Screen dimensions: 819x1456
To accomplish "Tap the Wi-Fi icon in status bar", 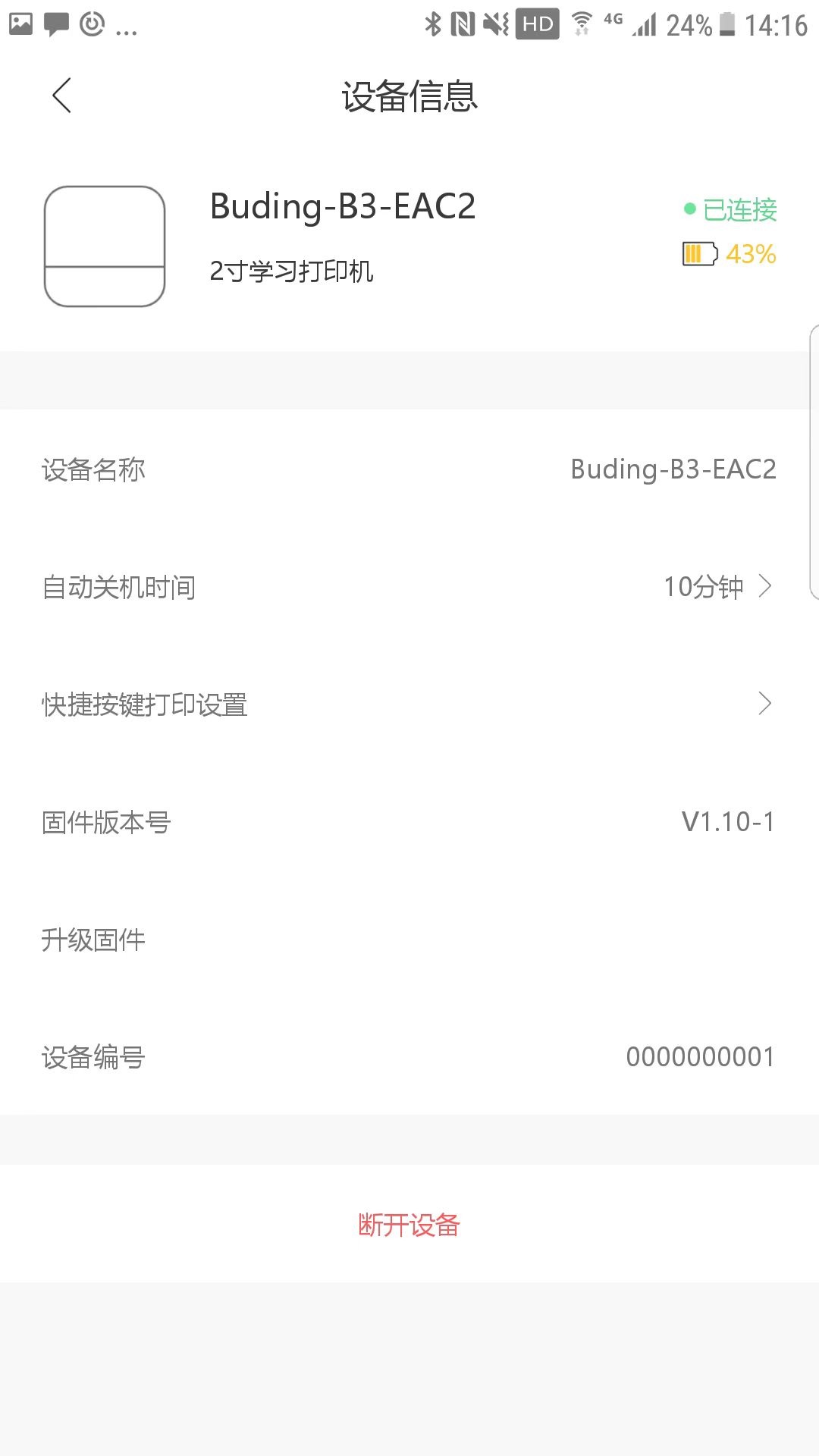I will [x=581, y=24].
